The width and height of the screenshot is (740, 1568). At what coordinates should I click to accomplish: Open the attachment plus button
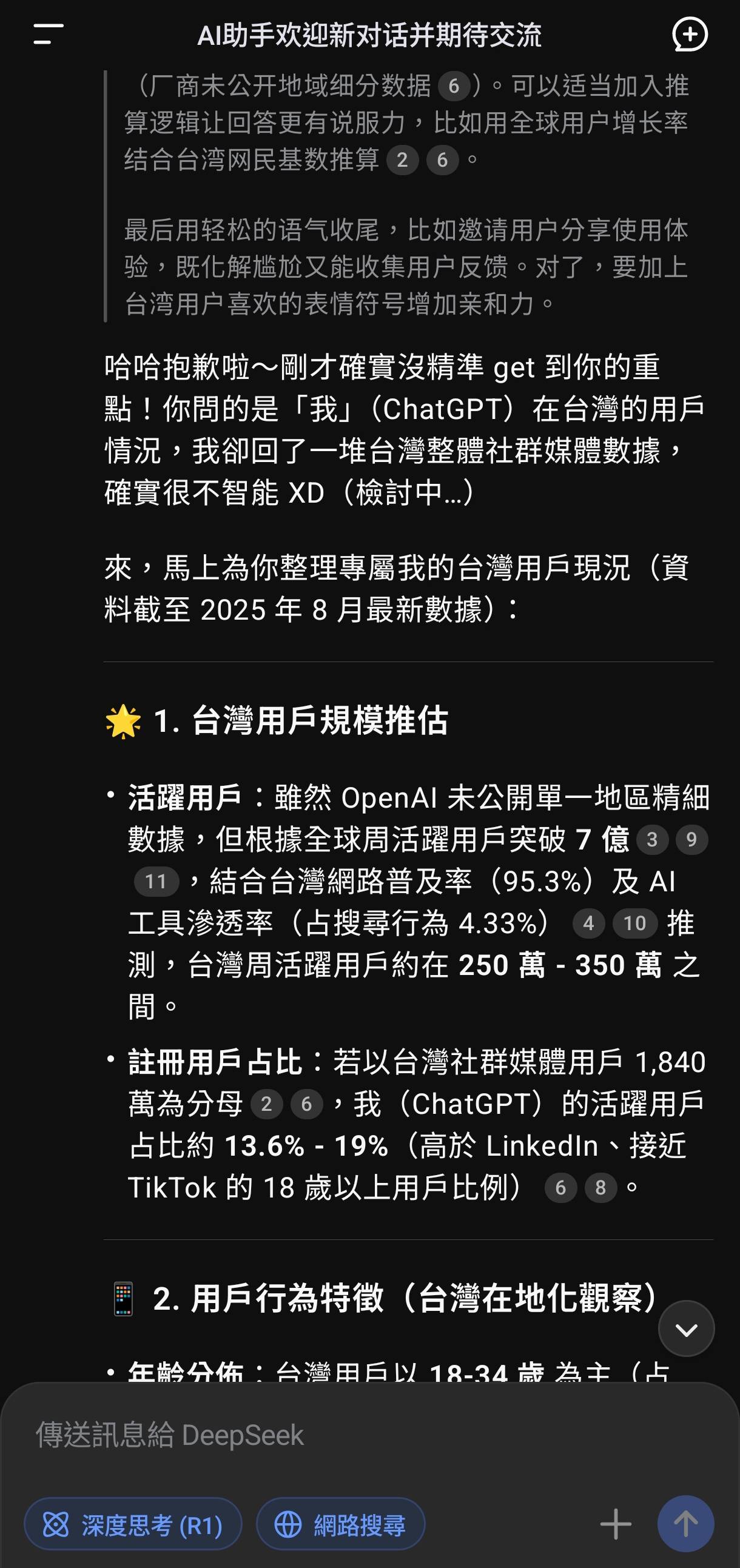tap(616, 1524)
